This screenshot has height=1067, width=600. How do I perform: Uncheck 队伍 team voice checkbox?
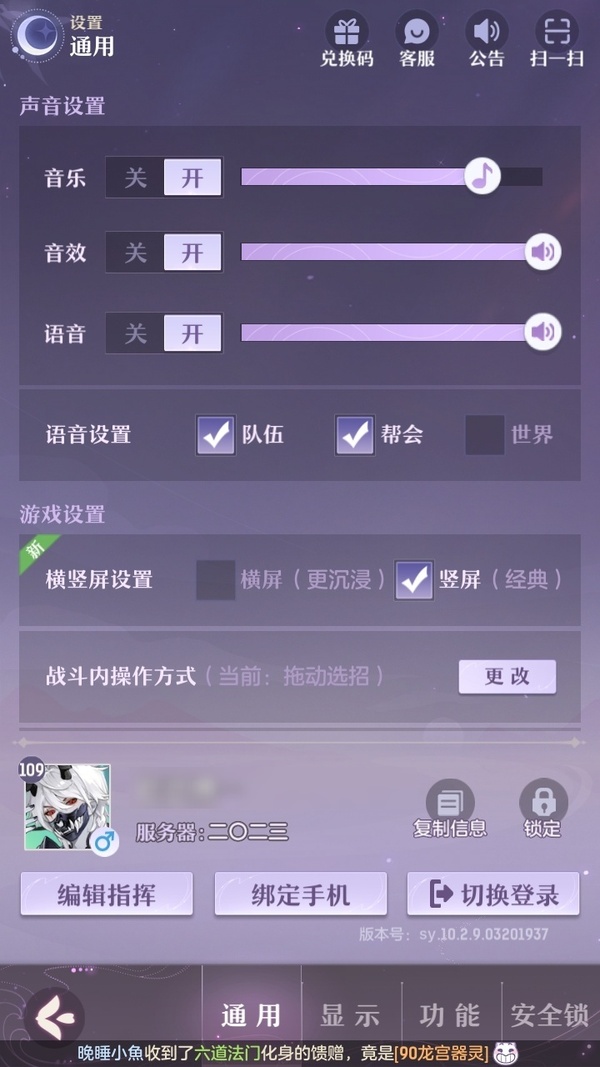pos(216,435)
